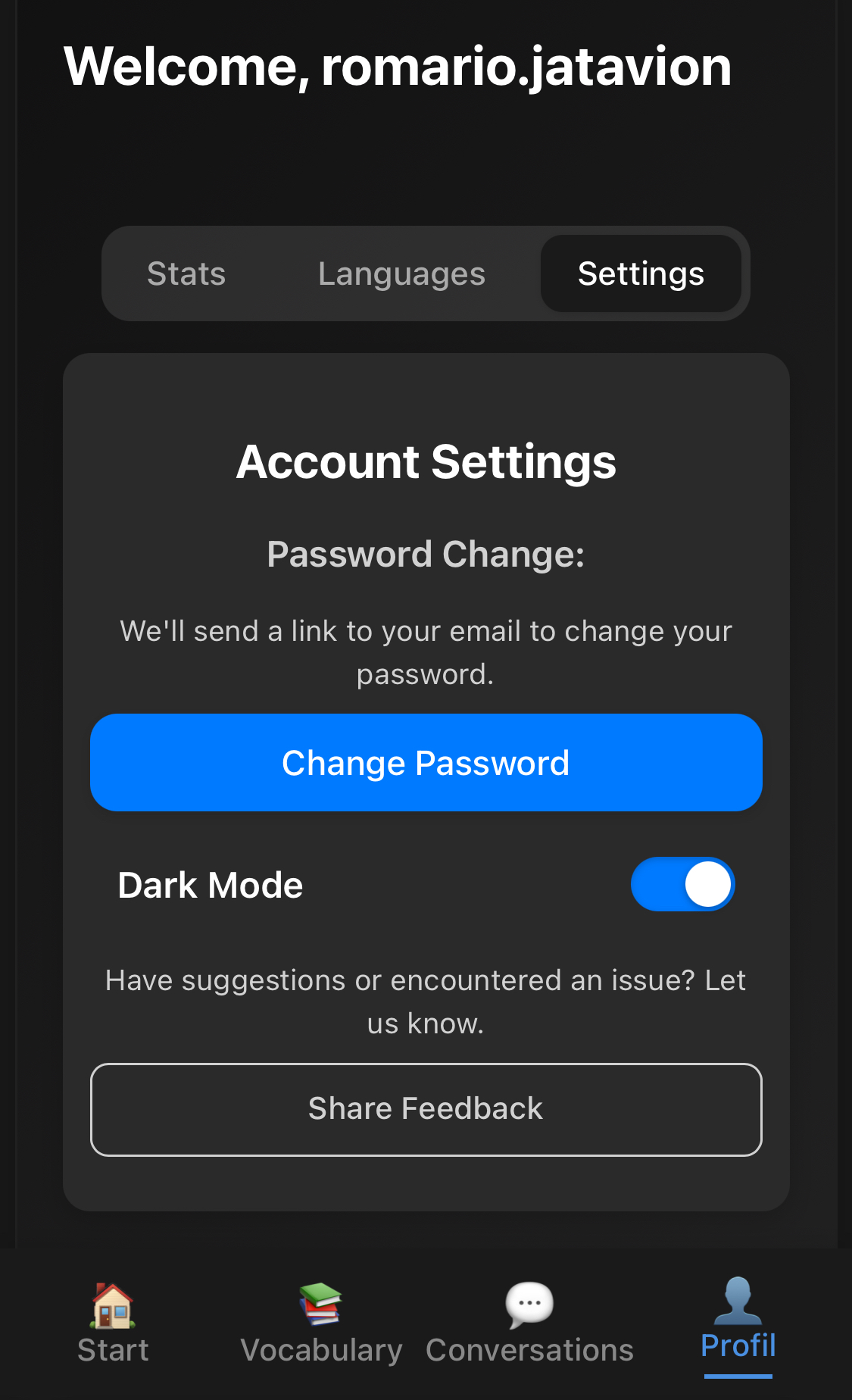Open Share Feedback
This screenshot has width=852, height=1400.
click(x=426, y=1109)
